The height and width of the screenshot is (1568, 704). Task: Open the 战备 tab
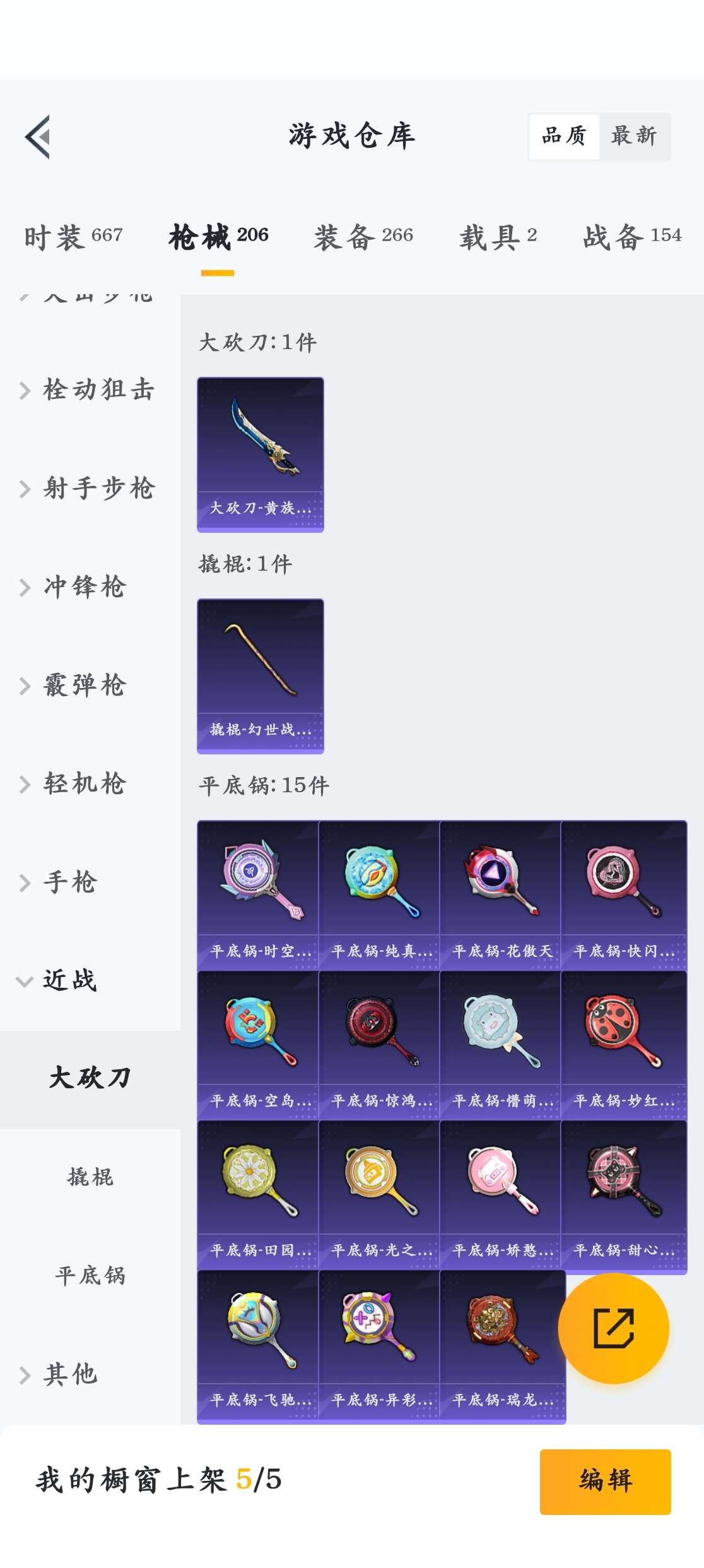[x=632, y=237]
